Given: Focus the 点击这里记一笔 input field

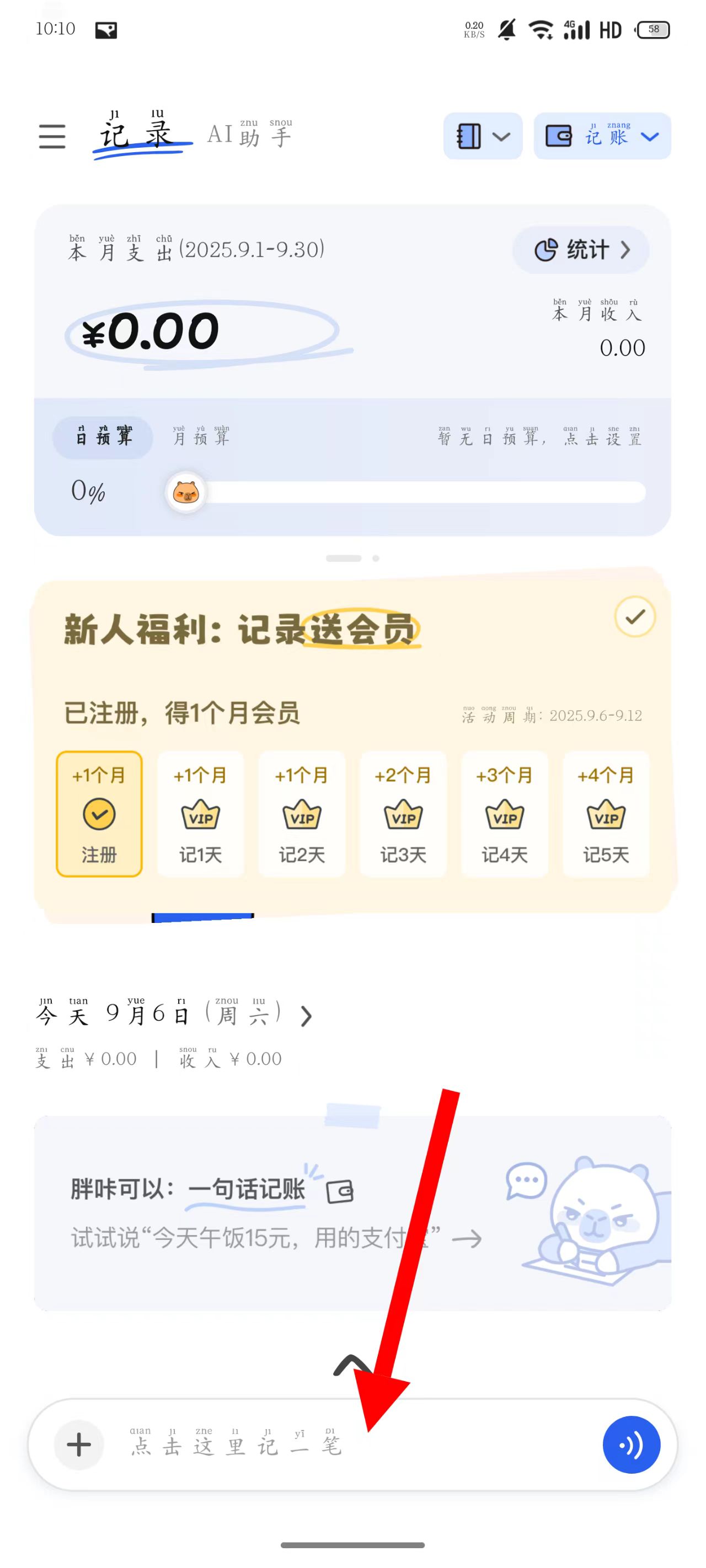Looking at the screenshot, I should point(354,1445).
